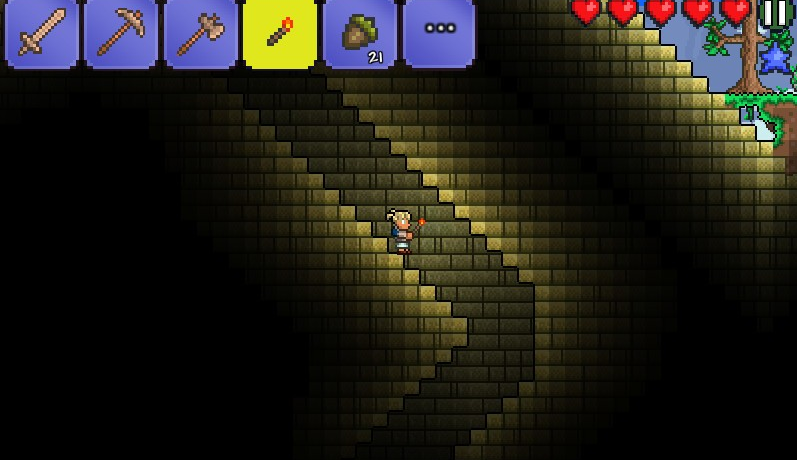The image size is (797, 460).
Task: Select the highlighted torch hotbar slot
Action: point(279,33)
